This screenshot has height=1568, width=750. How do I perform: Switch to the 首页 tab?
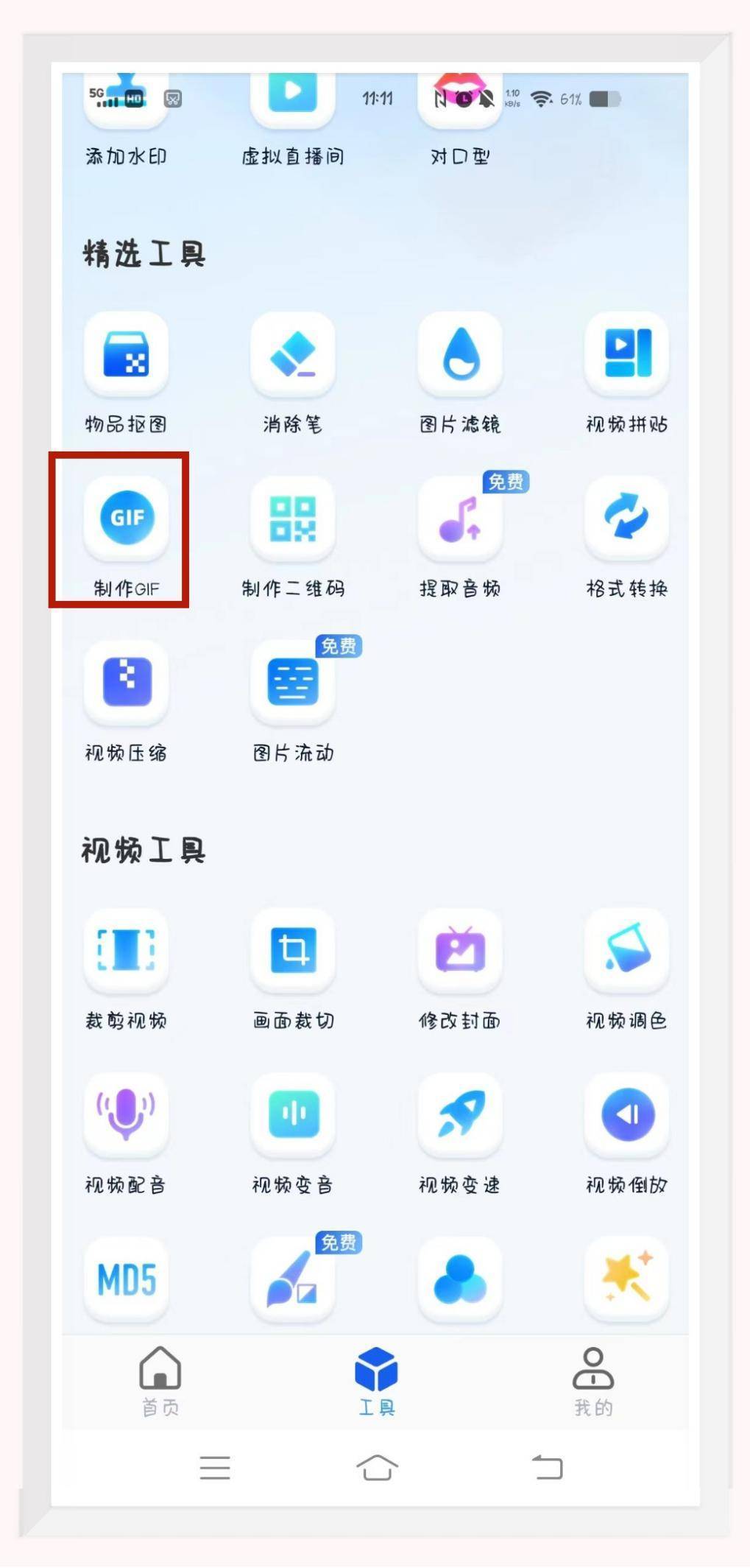pos(160,1381)
